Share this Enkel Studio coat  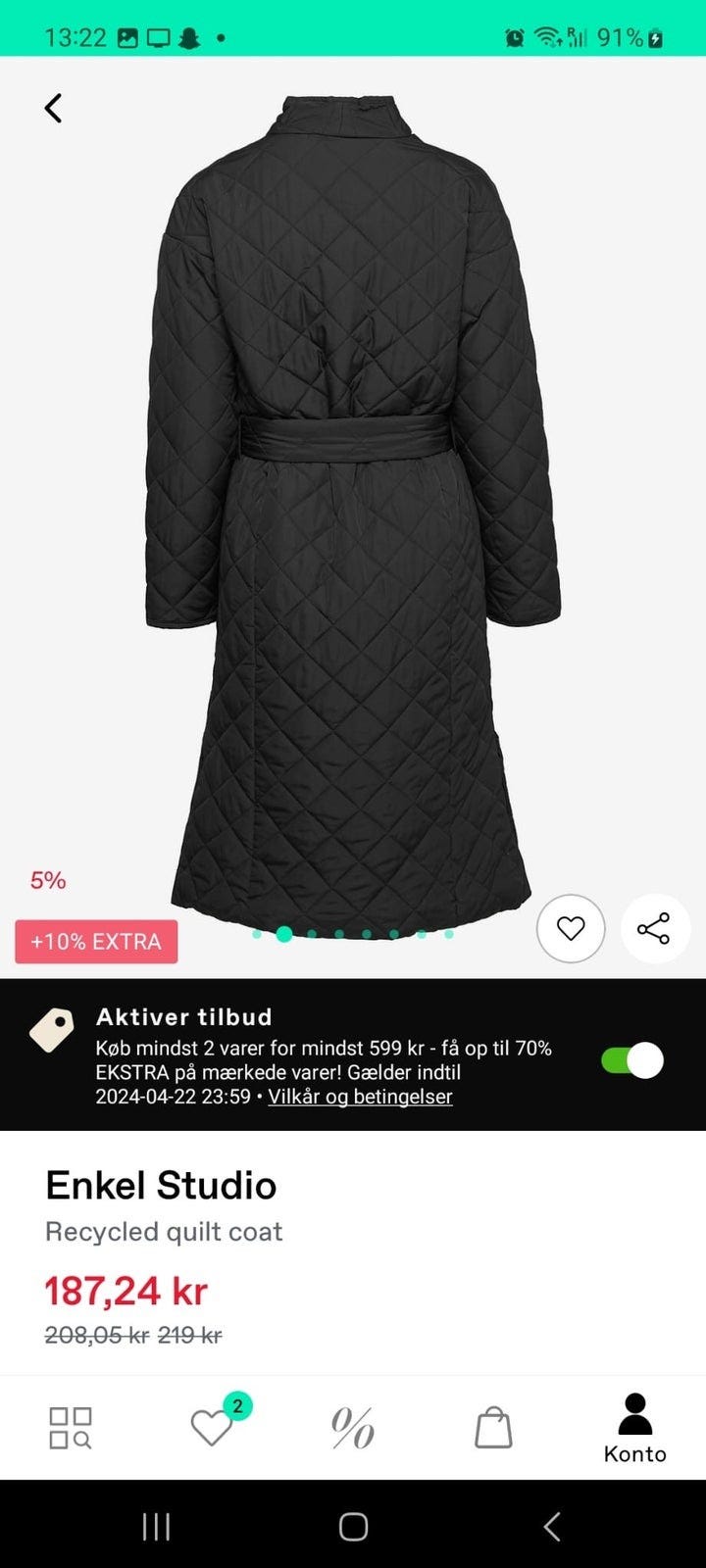[654, 928]
